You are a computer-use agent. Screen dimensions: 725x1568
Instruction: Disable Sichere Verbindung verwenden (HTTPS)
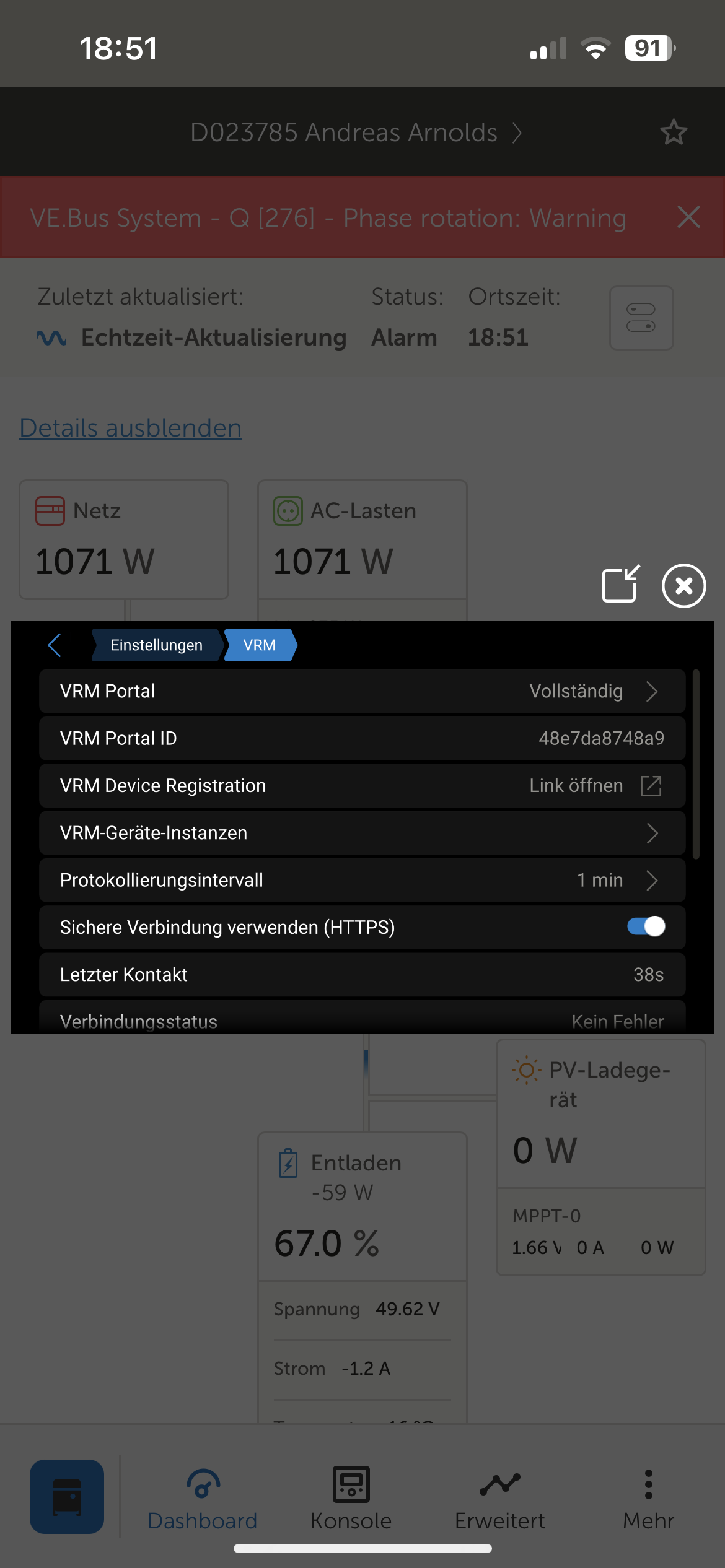coord(646,926)
